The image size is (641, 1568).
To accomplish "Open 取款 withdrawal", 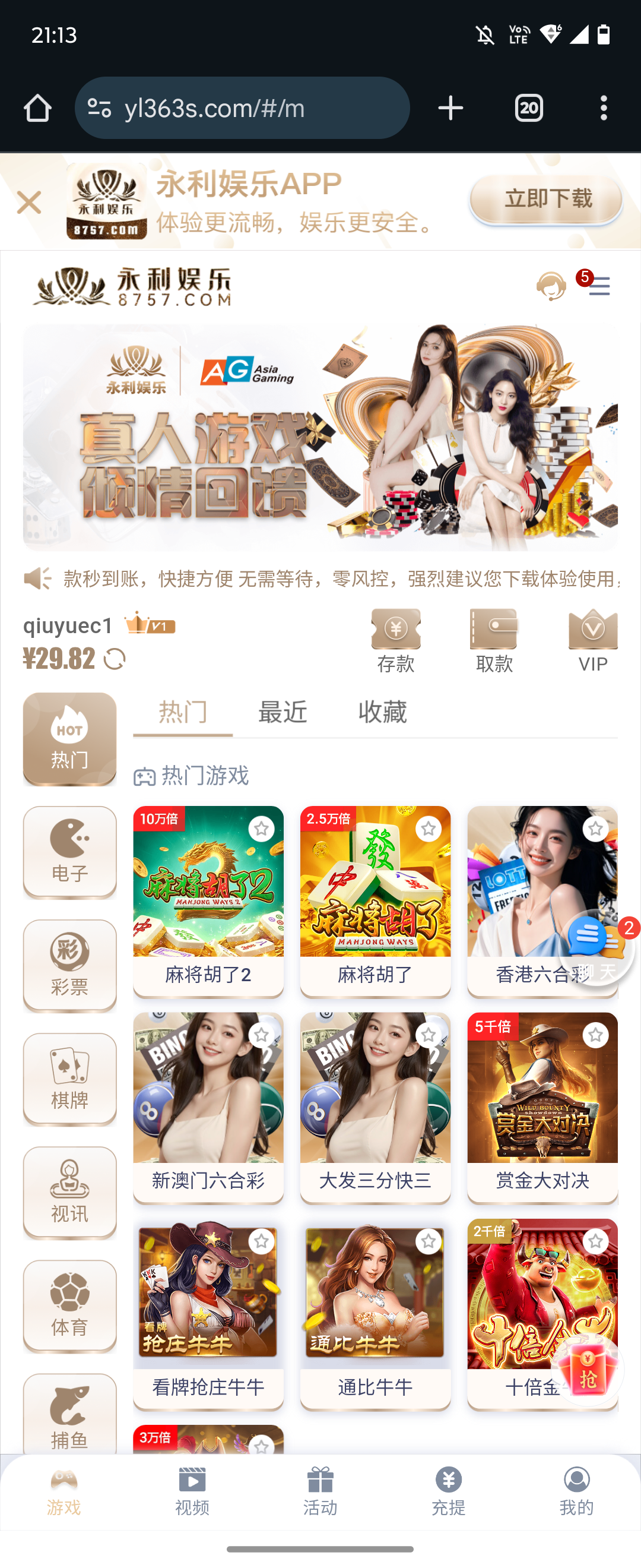I will coord(494,640).
